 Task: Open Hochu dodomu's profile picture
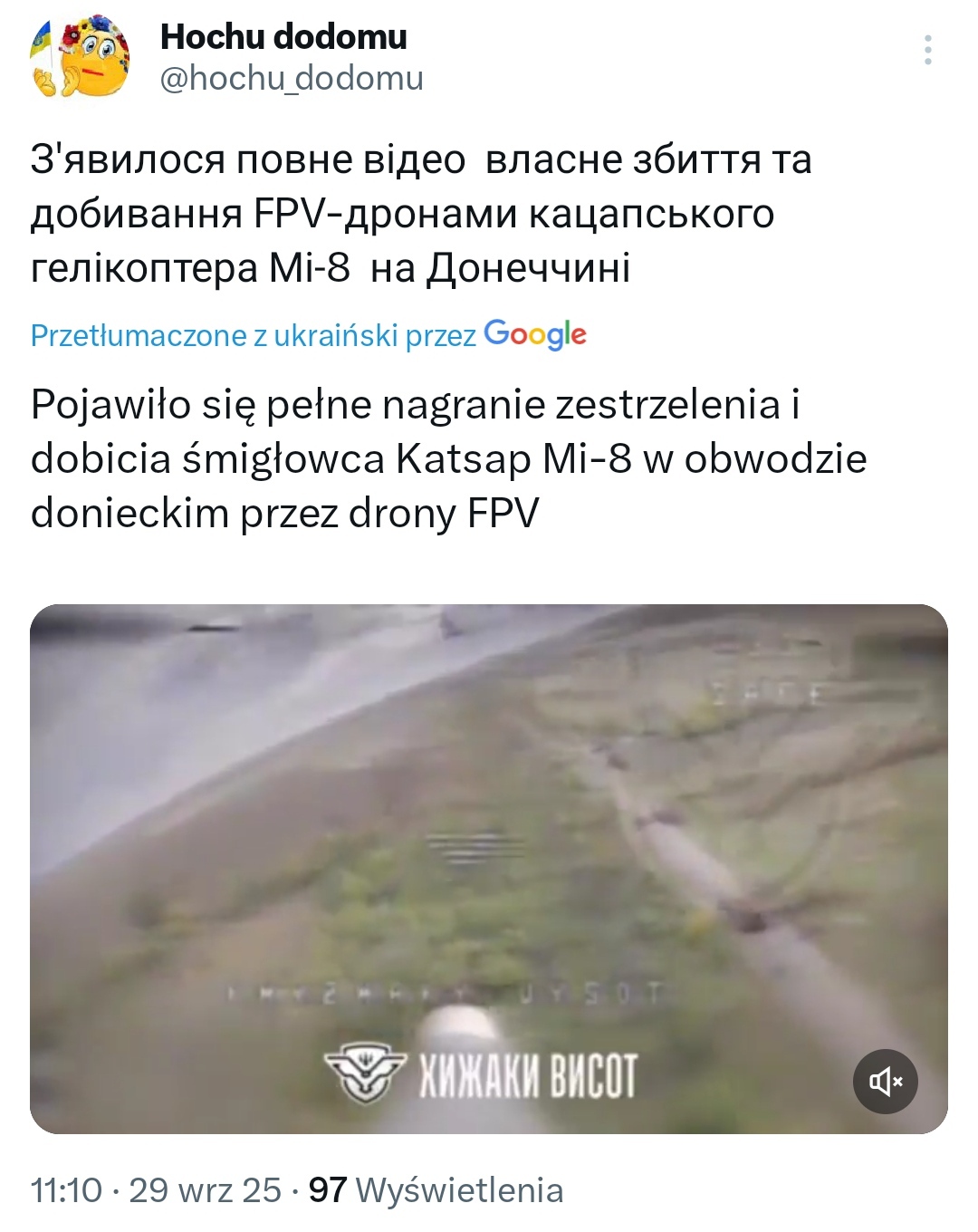click(x=80, y=56)
